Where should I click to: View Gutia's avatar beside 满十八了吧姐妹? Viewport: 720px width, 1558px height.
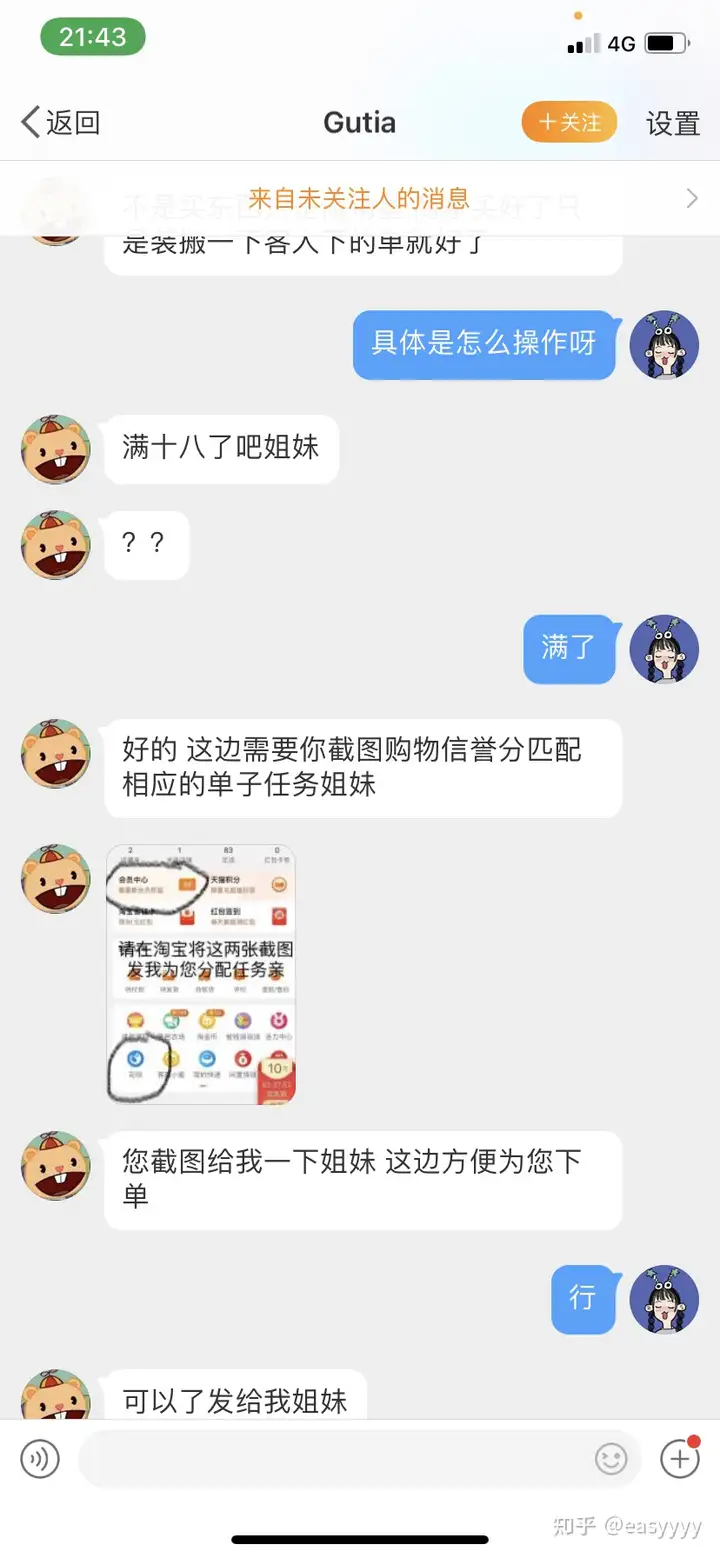point(56,449)
